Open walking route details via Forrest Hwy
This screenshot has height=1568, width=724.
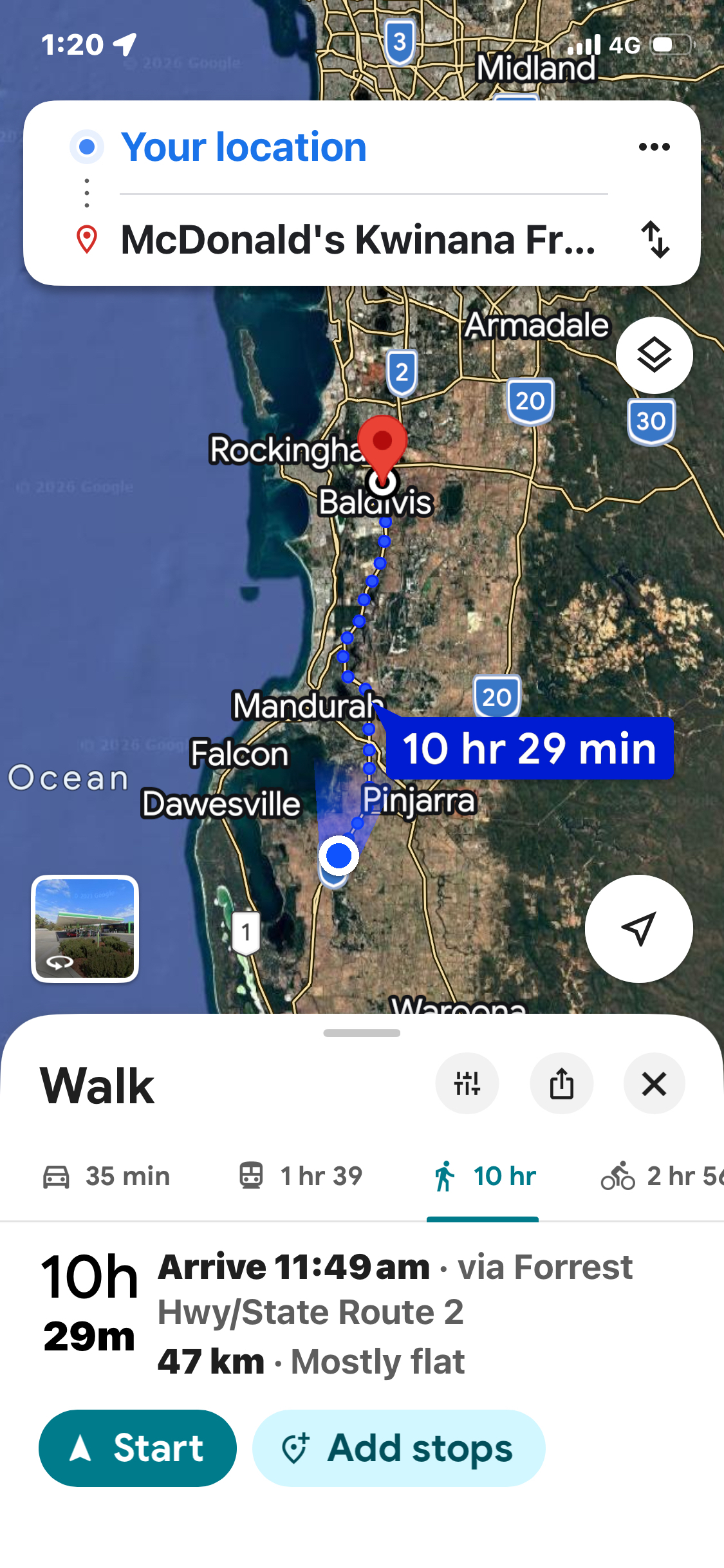click(x=360, y=1313)
